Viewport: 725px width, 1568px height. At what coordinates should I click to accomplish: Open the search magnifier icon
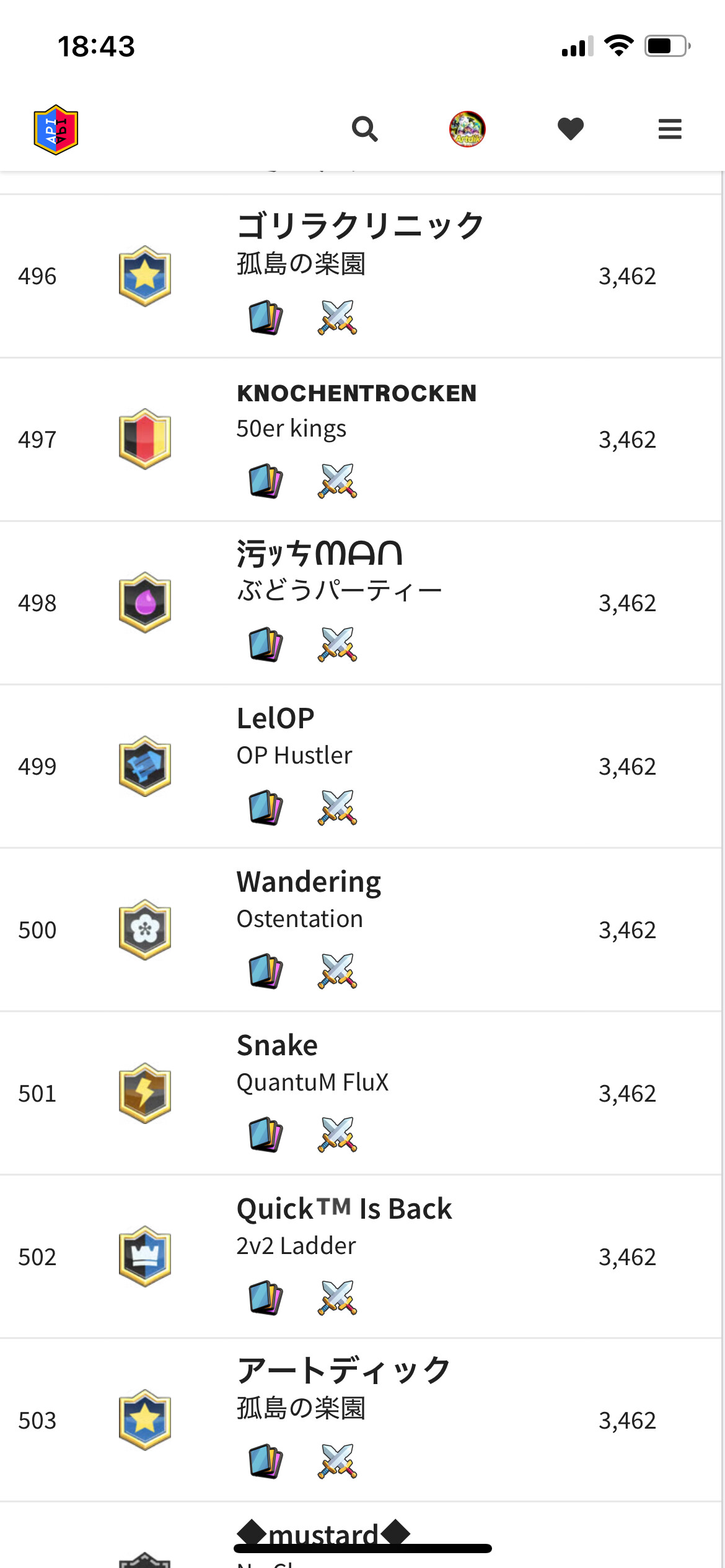[x=364, y=129]
